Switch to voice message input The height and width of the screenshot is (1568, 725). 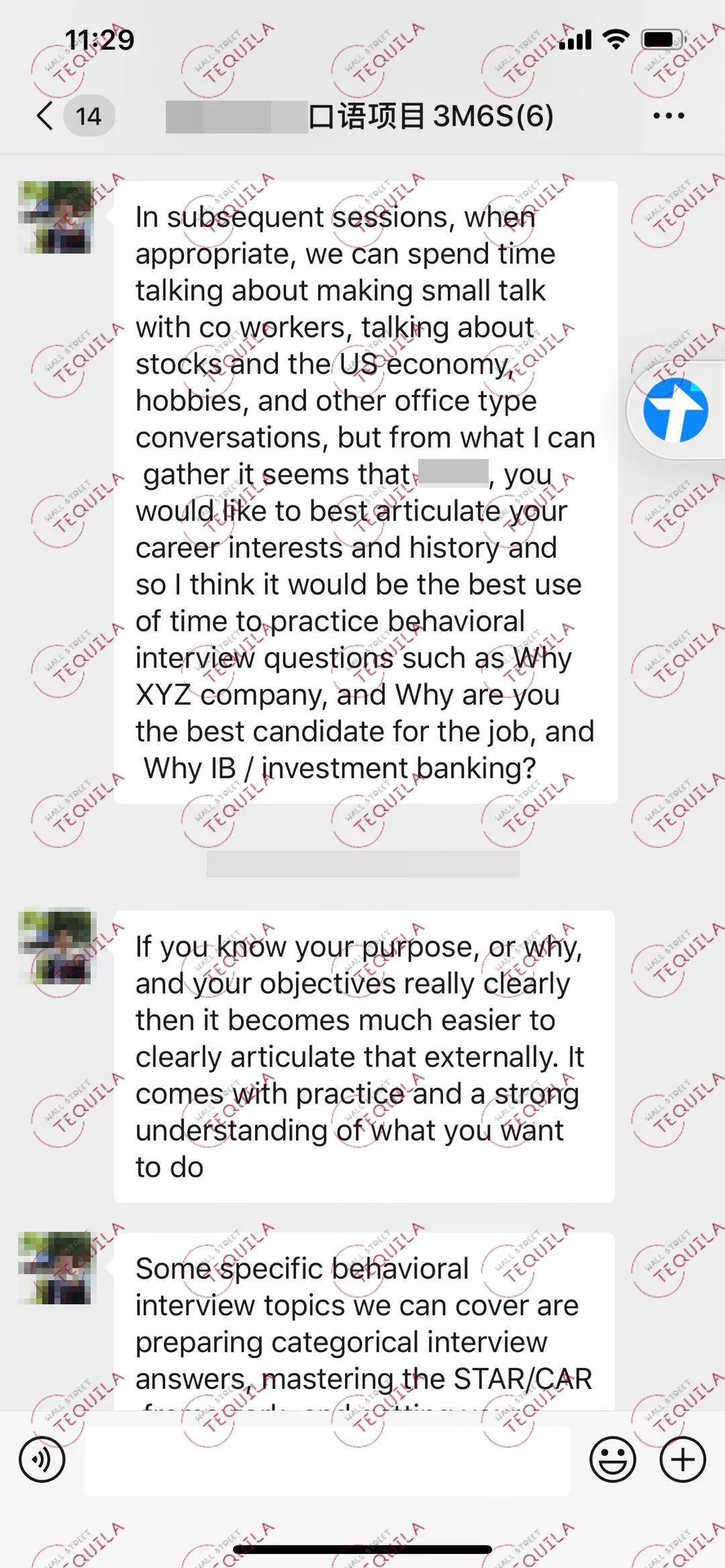point(42,1459)
